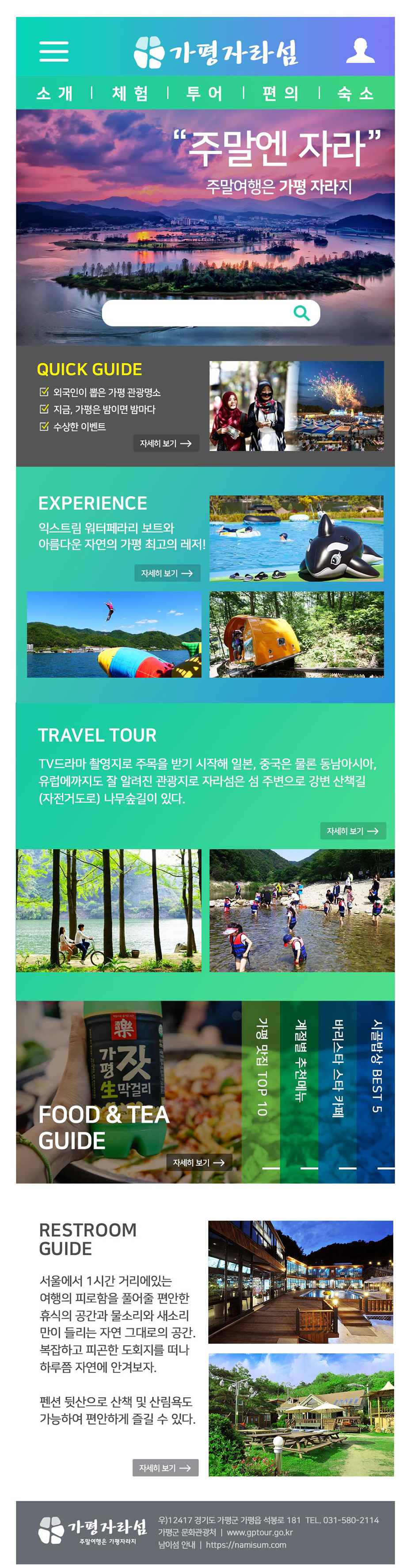Open the user profile icon
The image size is (411, 1568).
(x=360, y=50)
